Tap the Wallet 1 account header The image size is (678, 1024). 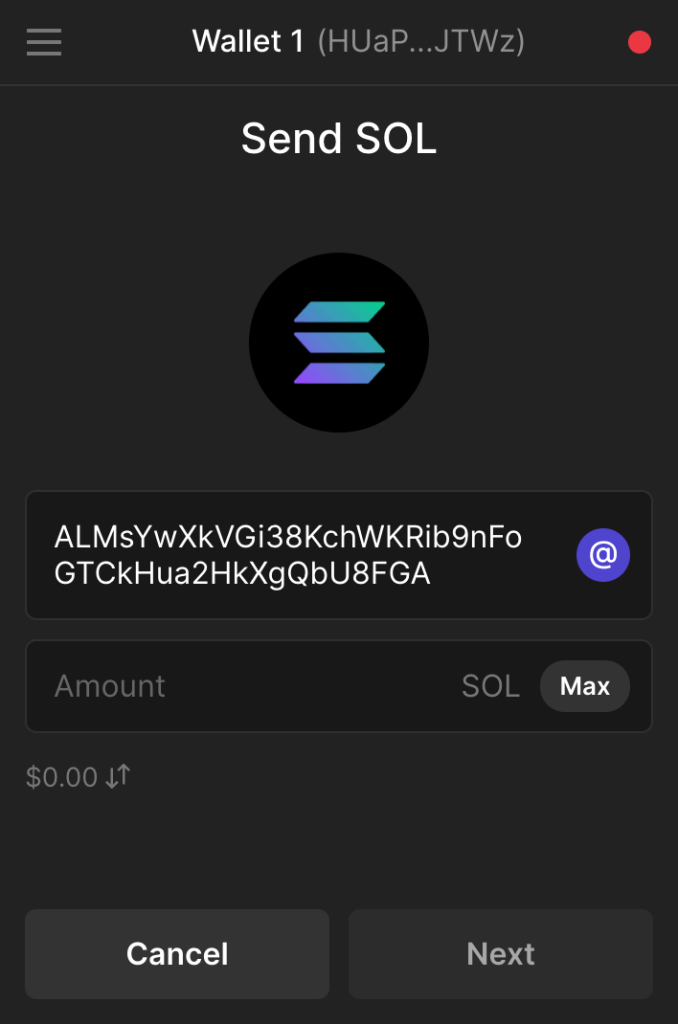coord(358,42)
